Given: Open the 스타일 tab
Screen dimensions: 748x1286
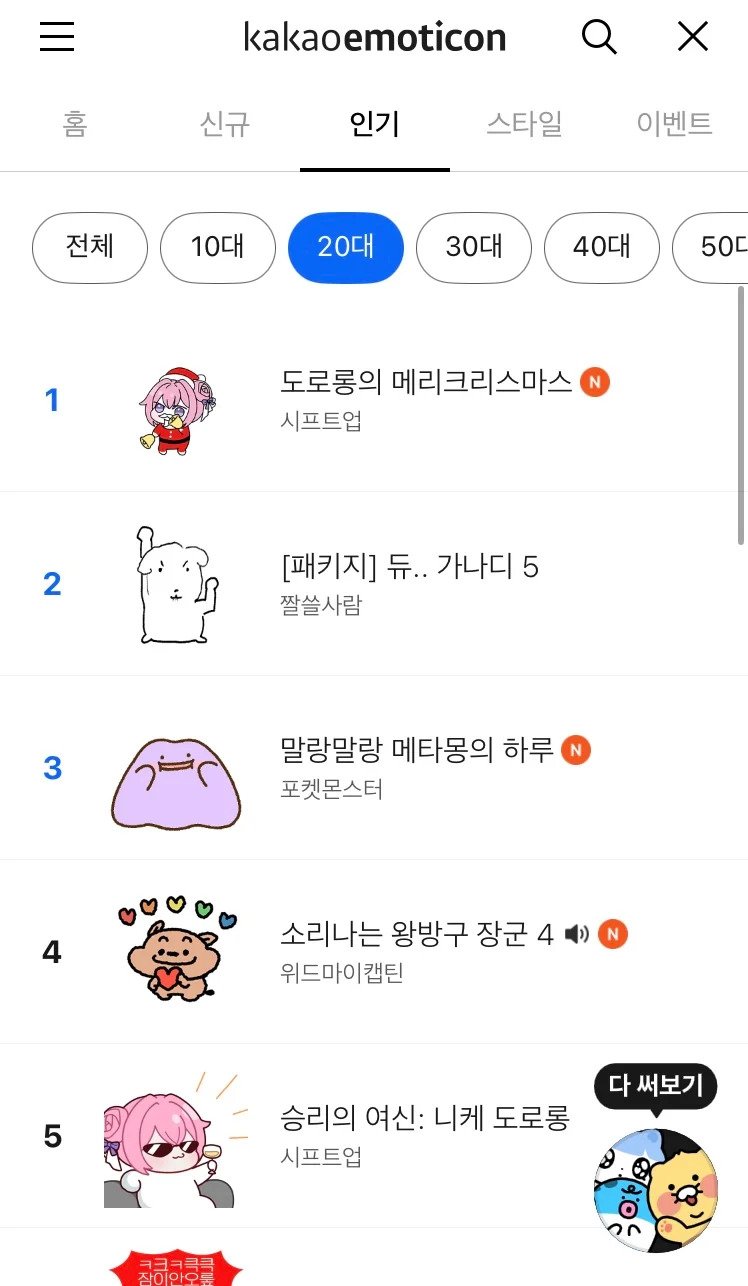Looking at the screenshot, I should click(x=524, y=124).
